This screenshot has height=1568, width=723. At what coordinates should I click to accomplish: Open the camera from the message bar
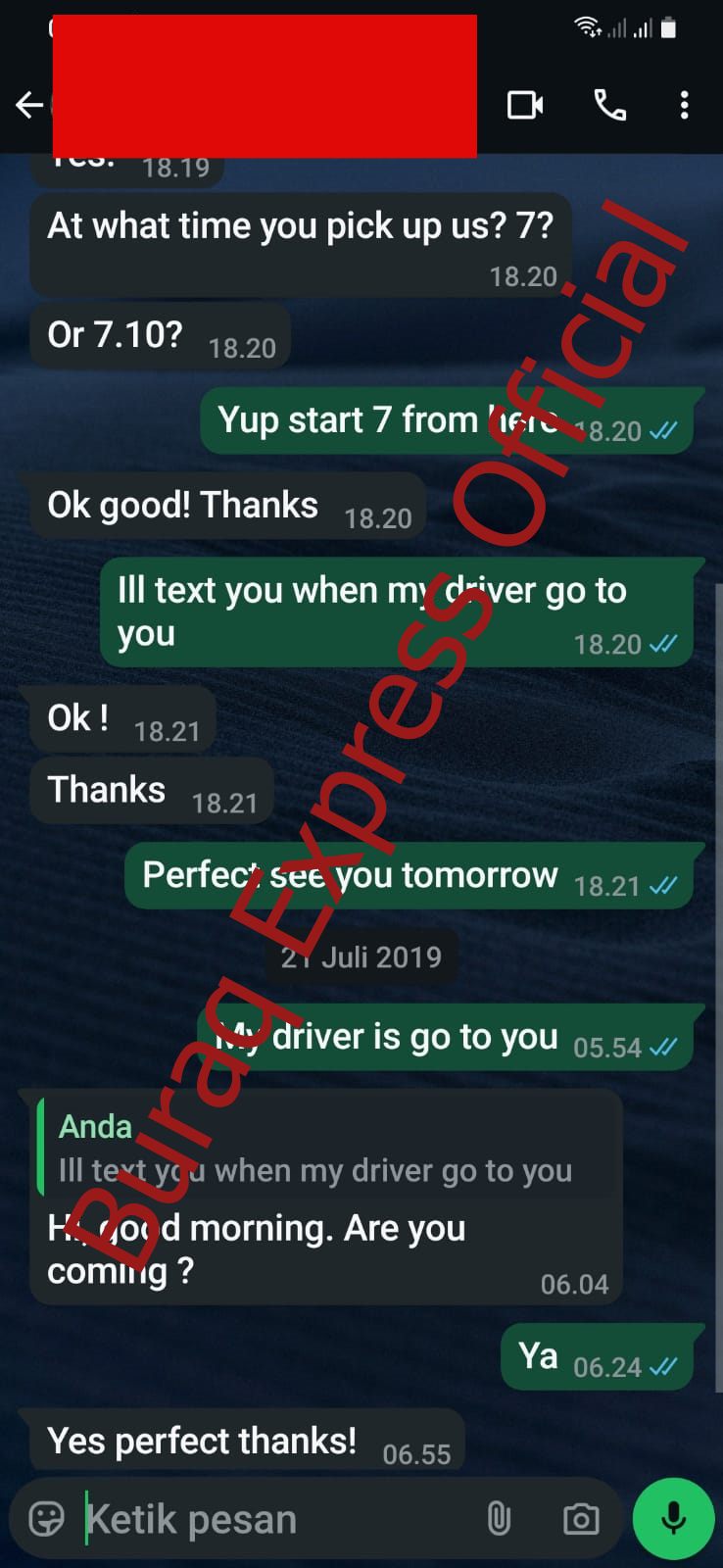pyautogui.click(x=580, y=1519)
